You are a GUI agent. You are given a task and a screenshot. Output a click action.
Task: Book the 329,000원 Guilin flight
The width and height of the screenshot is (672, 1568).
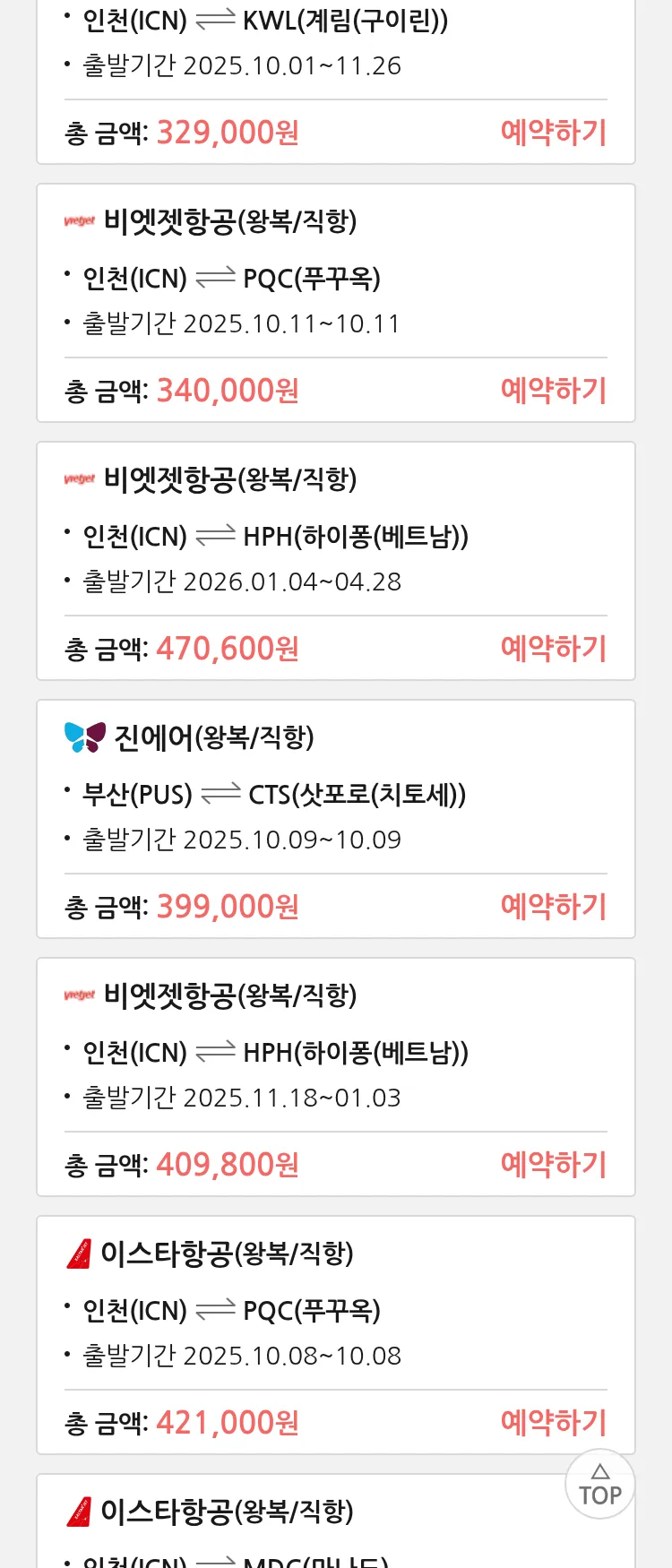tap(553, 133)
